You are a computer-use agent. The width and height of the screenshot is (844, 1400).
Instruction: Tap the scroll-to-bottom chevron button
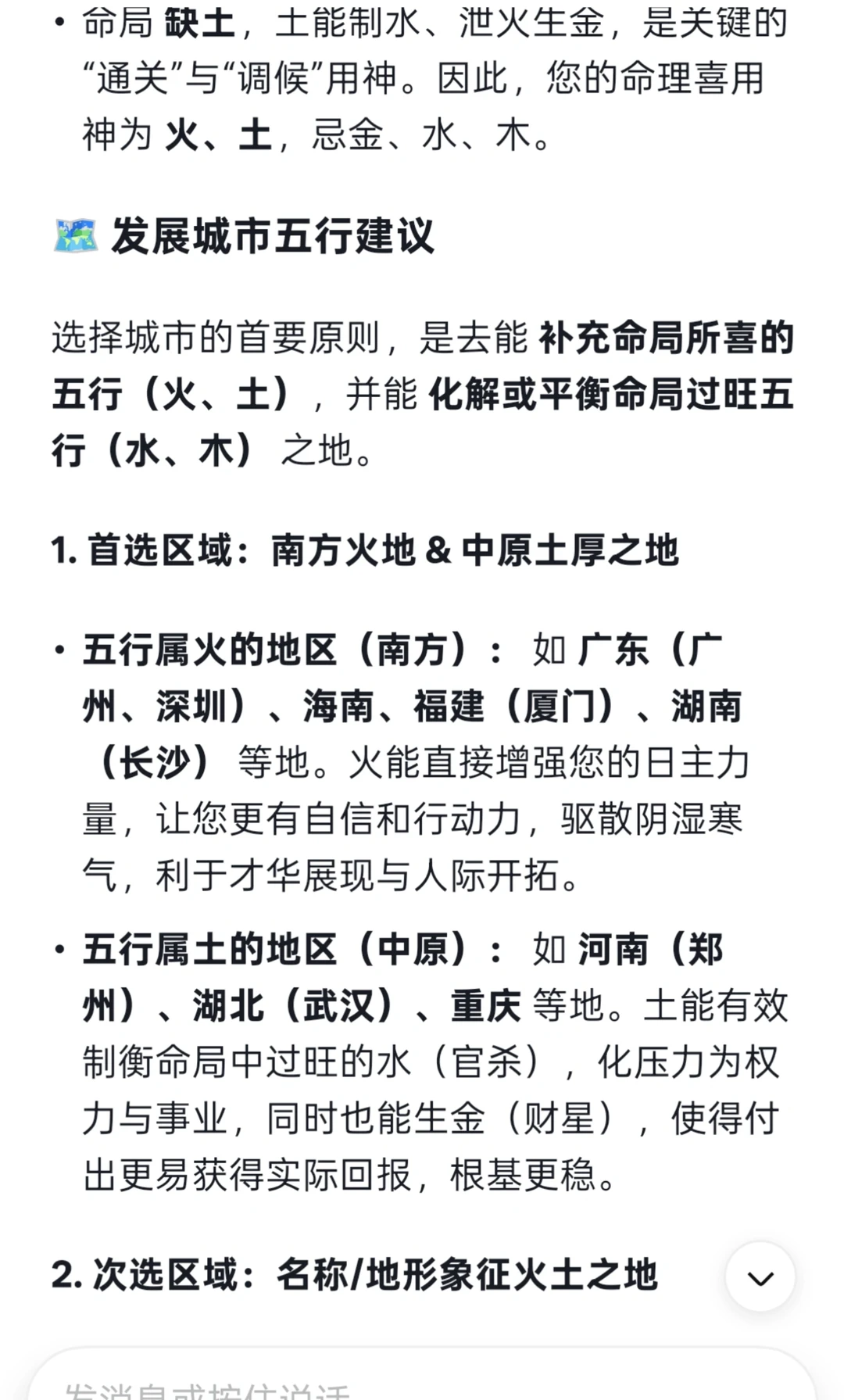[x=760, y=1277]
